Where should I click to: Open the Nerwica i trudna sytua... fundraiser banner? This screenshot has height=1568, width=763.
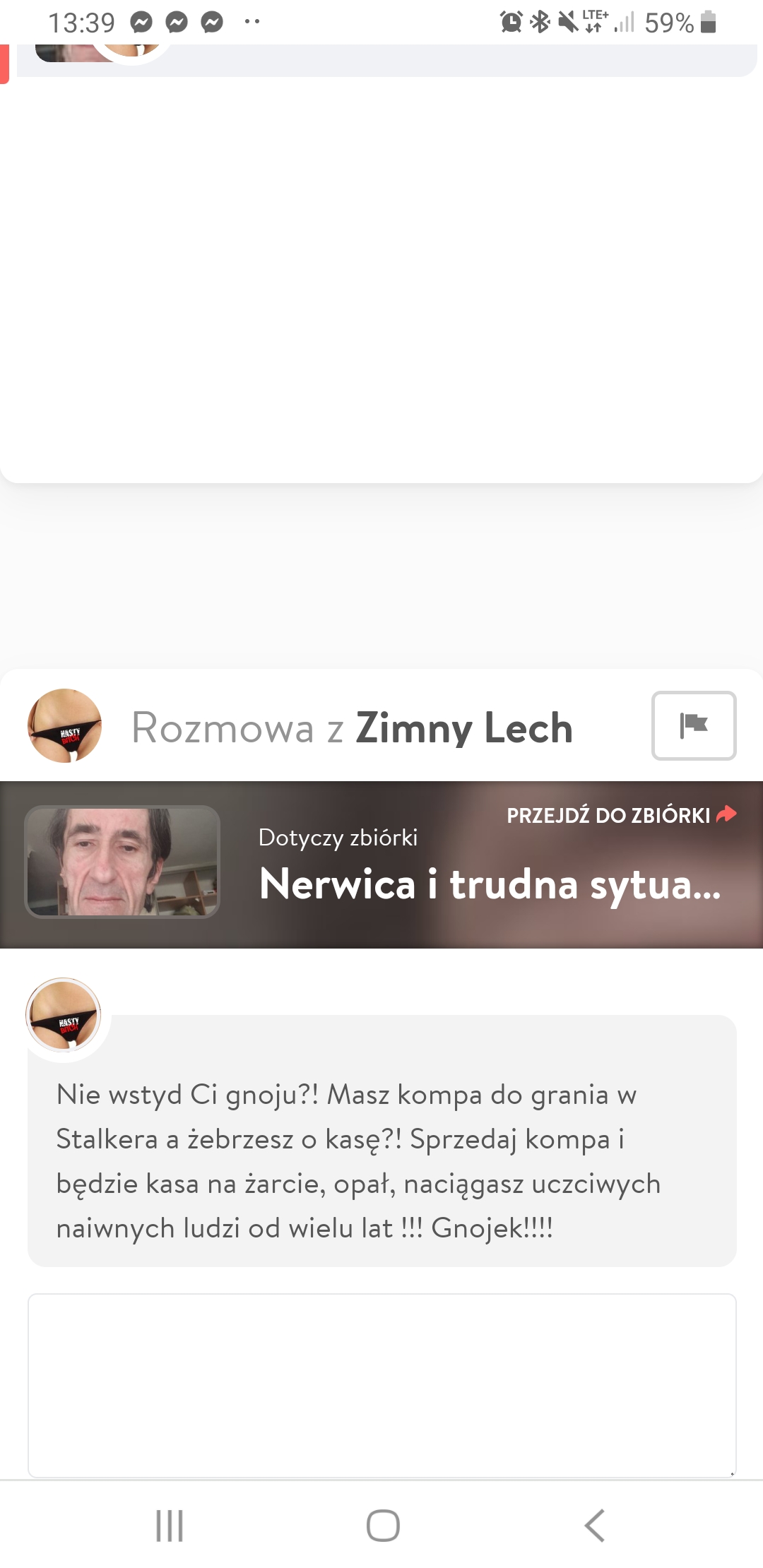point(381,865)
